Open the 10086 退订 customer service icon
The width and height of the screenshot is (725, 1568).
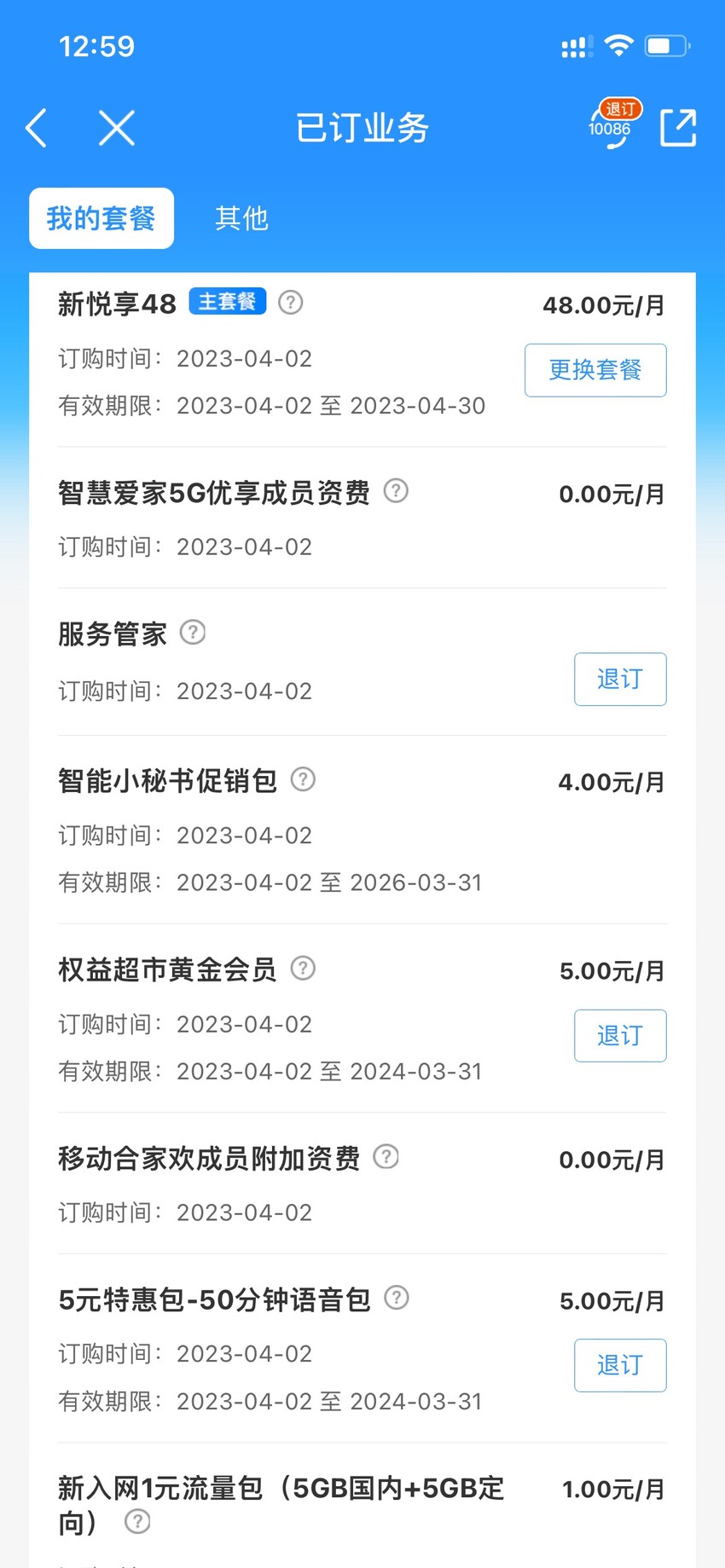tap(612, 124)
